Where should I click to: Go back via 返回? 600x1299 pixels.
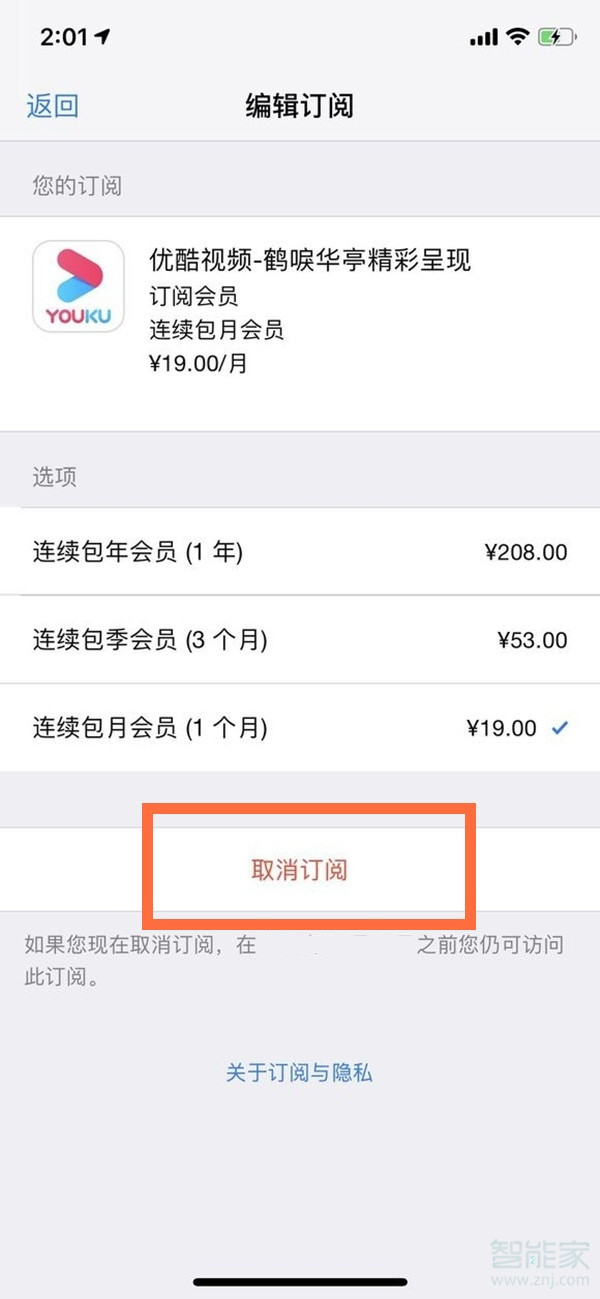(52, 106)
